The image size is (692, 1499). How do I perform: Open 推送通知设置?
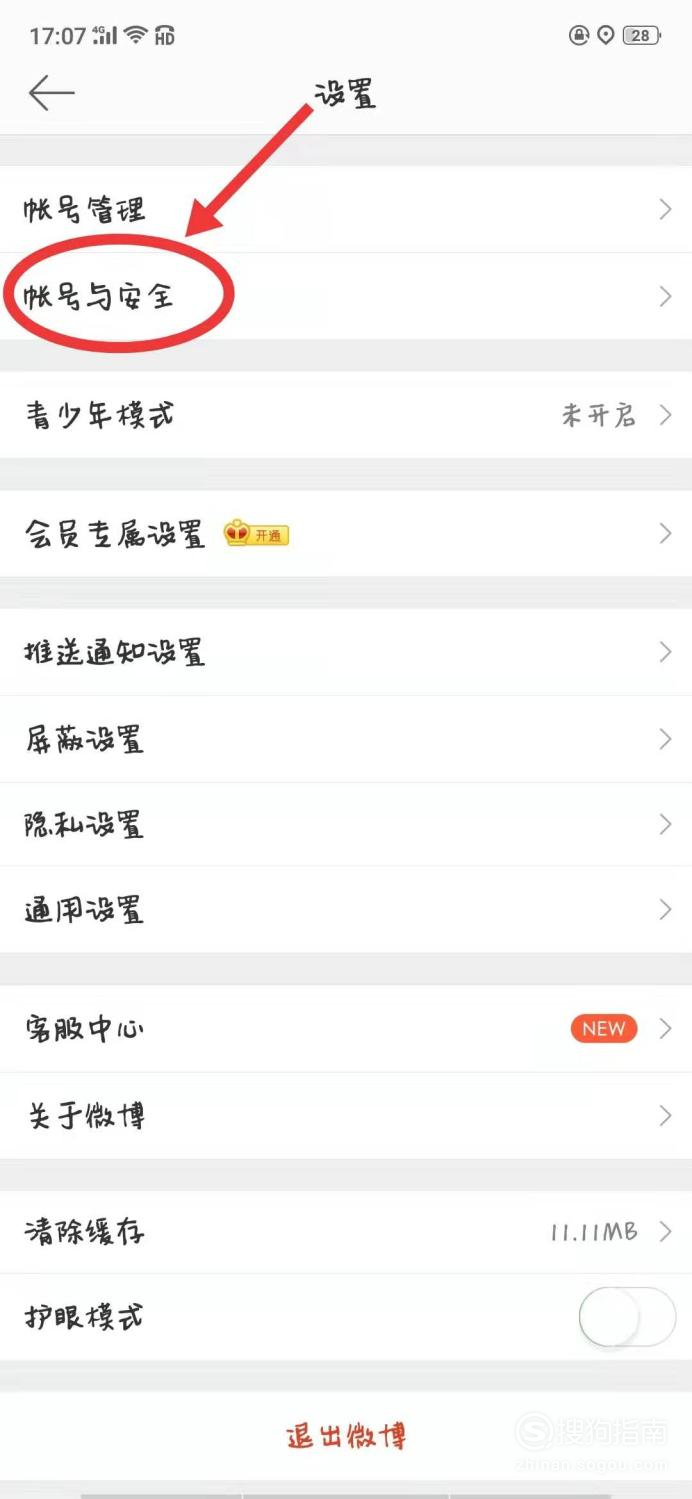346,652
